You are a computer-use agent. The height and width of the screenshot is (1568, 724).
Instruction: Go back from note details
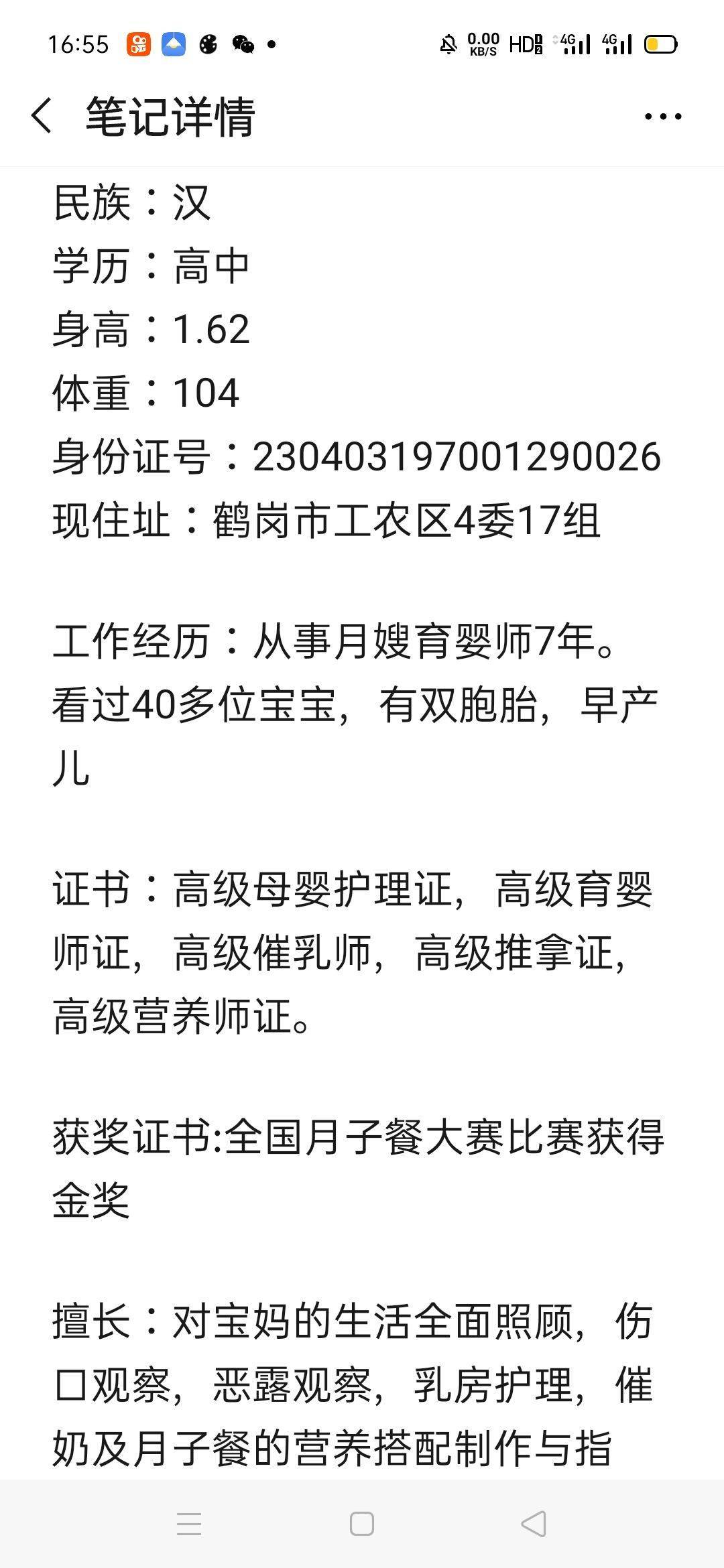click(x=42, y=116)
